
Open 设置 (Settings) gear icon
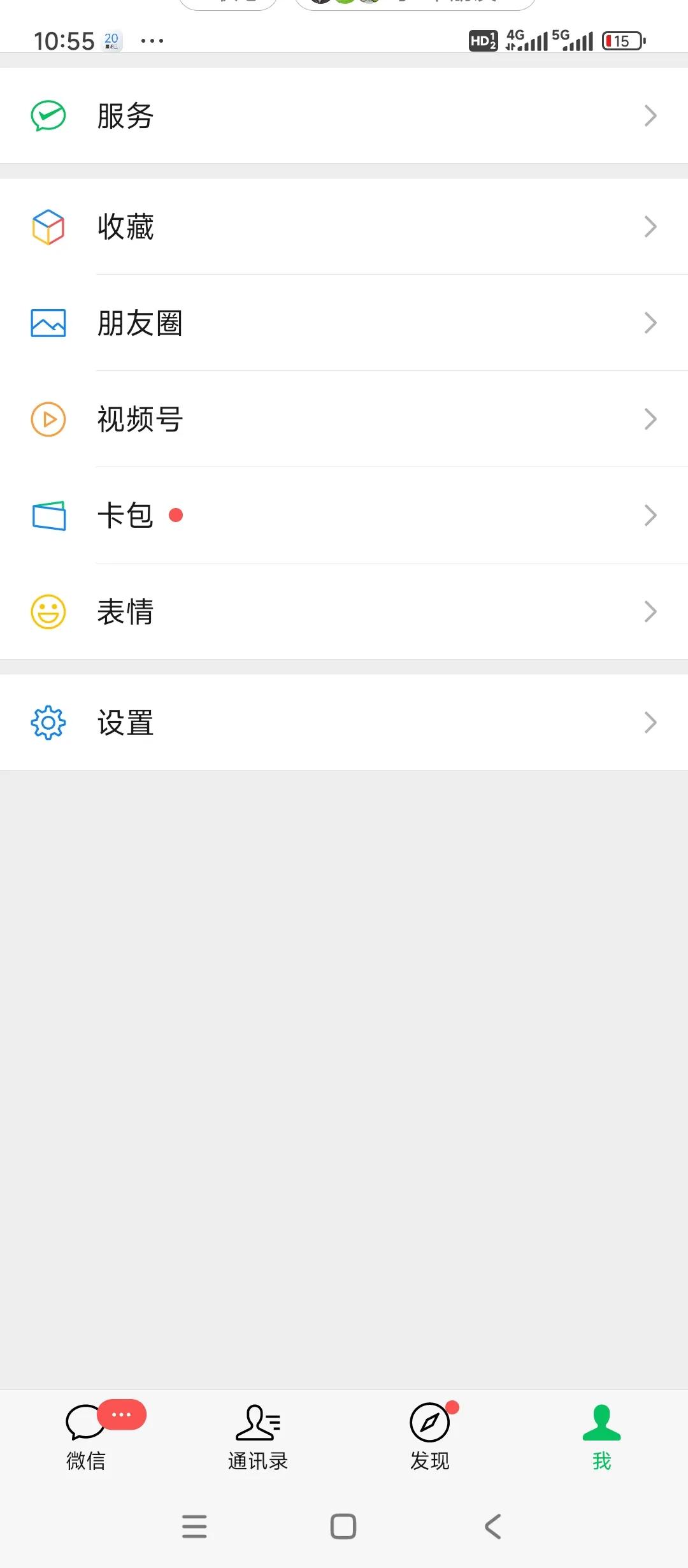(47, 722)
